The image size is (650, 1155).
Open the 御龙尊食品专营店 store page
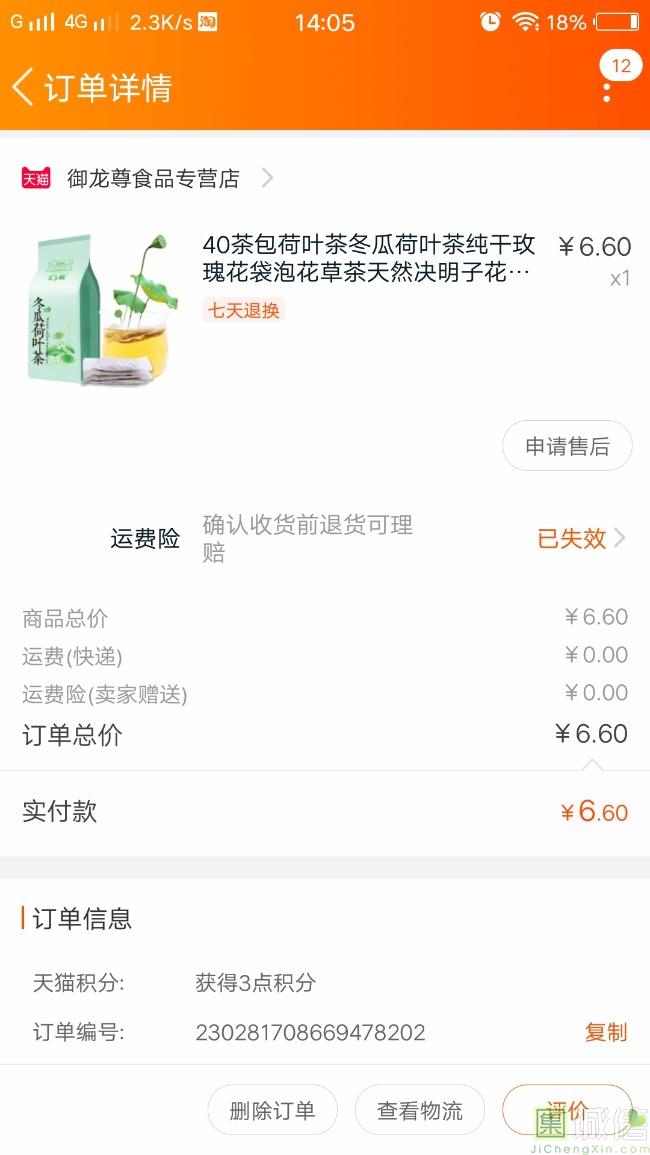tap(153, 179)
